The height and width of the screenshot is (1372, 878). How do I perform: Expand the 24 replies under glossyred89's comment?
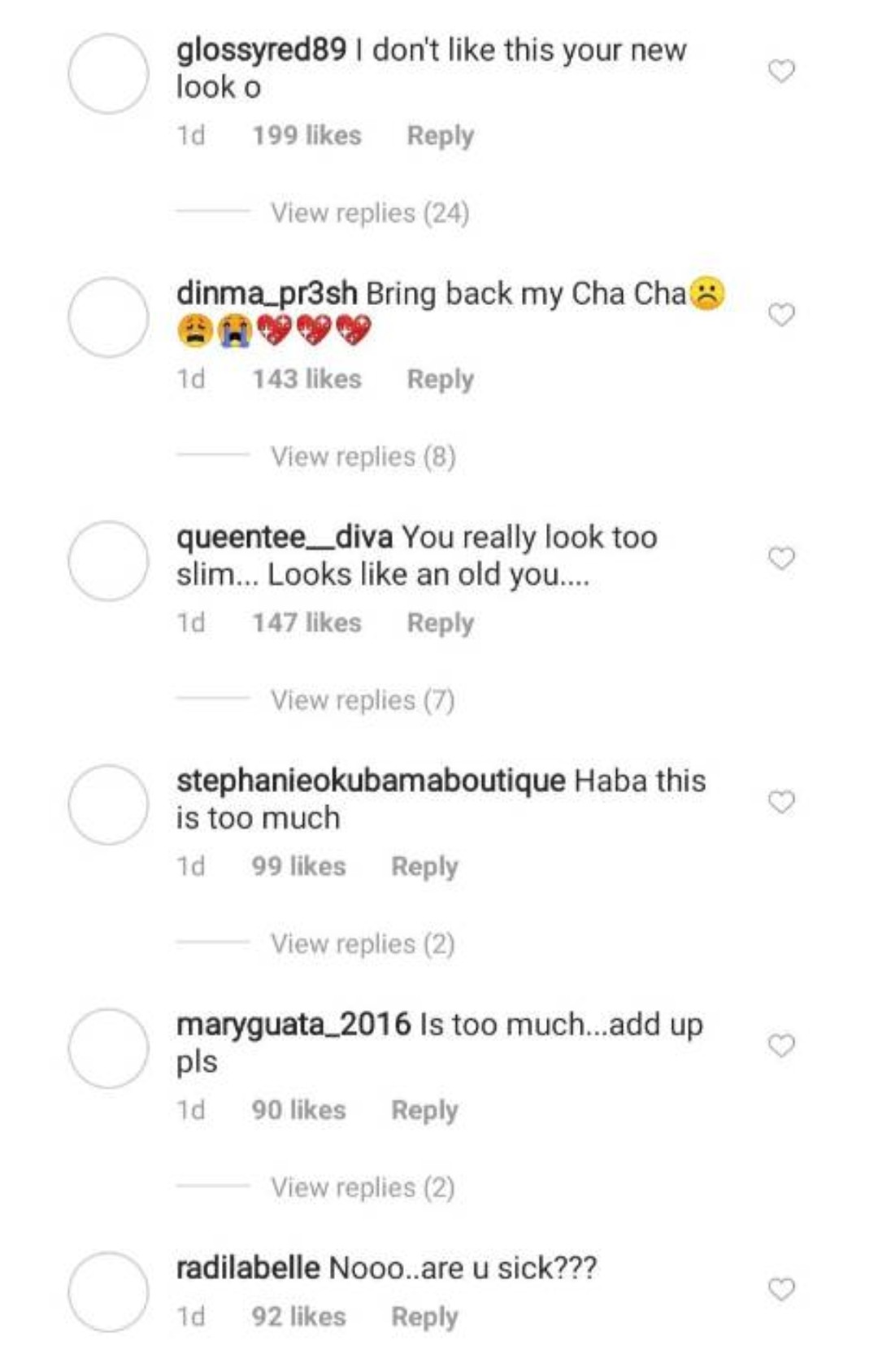(370, 213)
